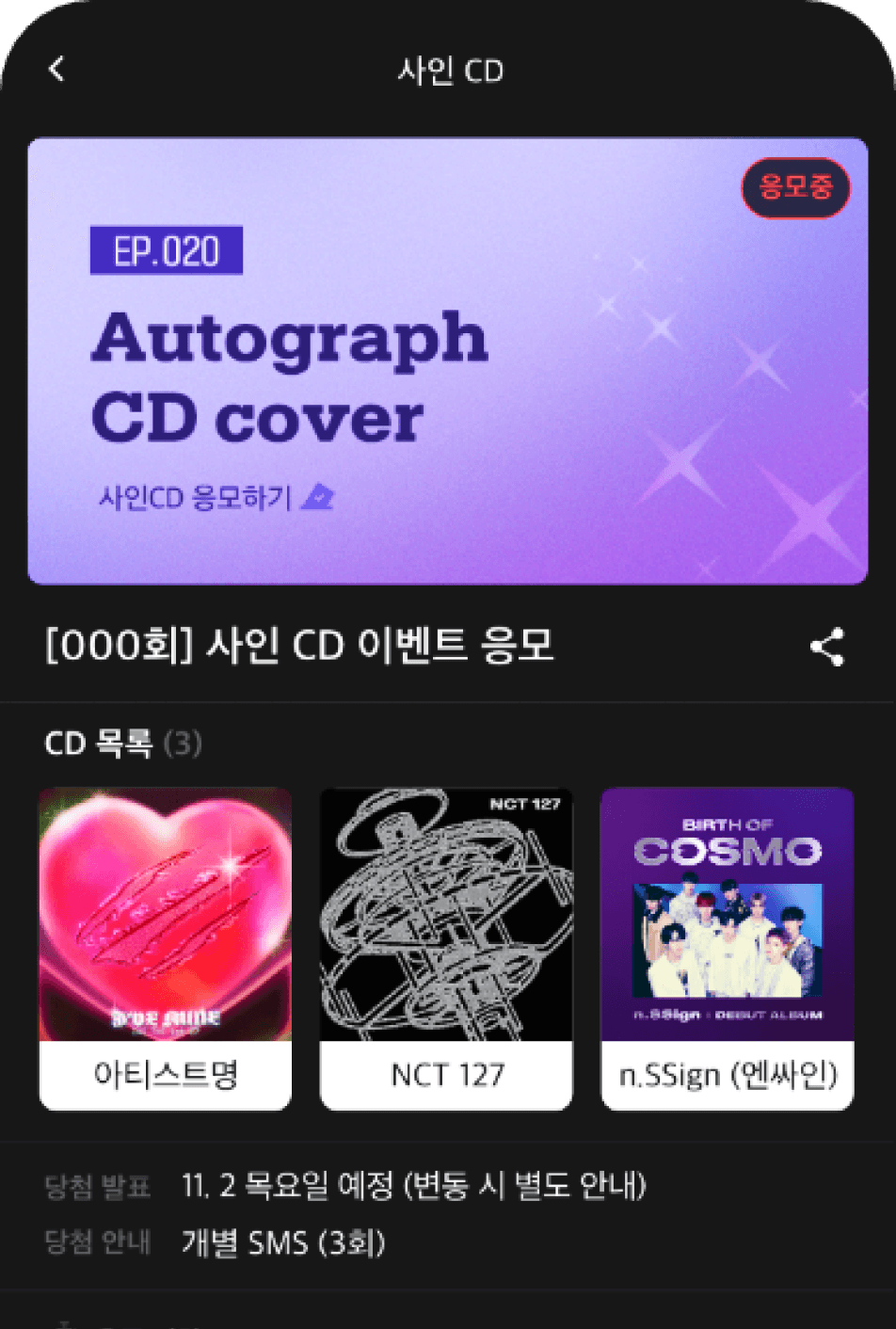
Task: Select the 아티스트명 heart album card
Action: click(x=166, y=949)
